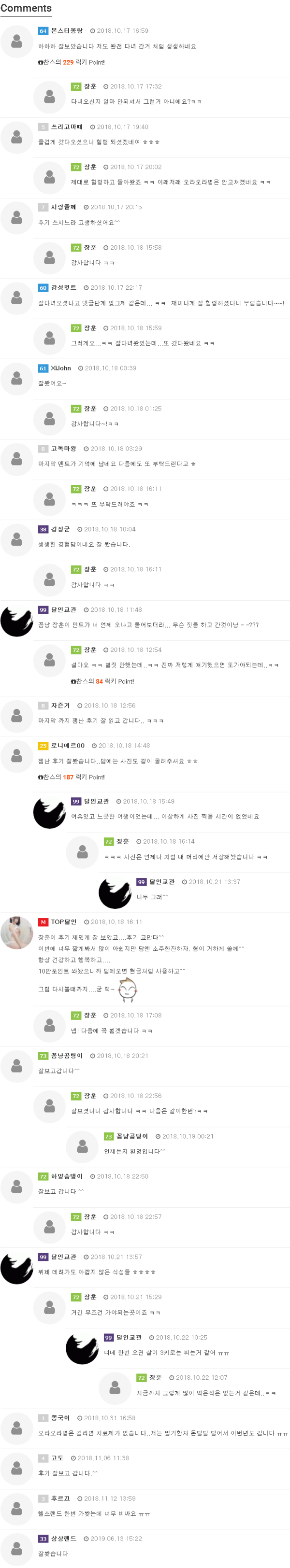Tap the 후르끄 username
This screenshot has width=290, height=1568.
60,1498
